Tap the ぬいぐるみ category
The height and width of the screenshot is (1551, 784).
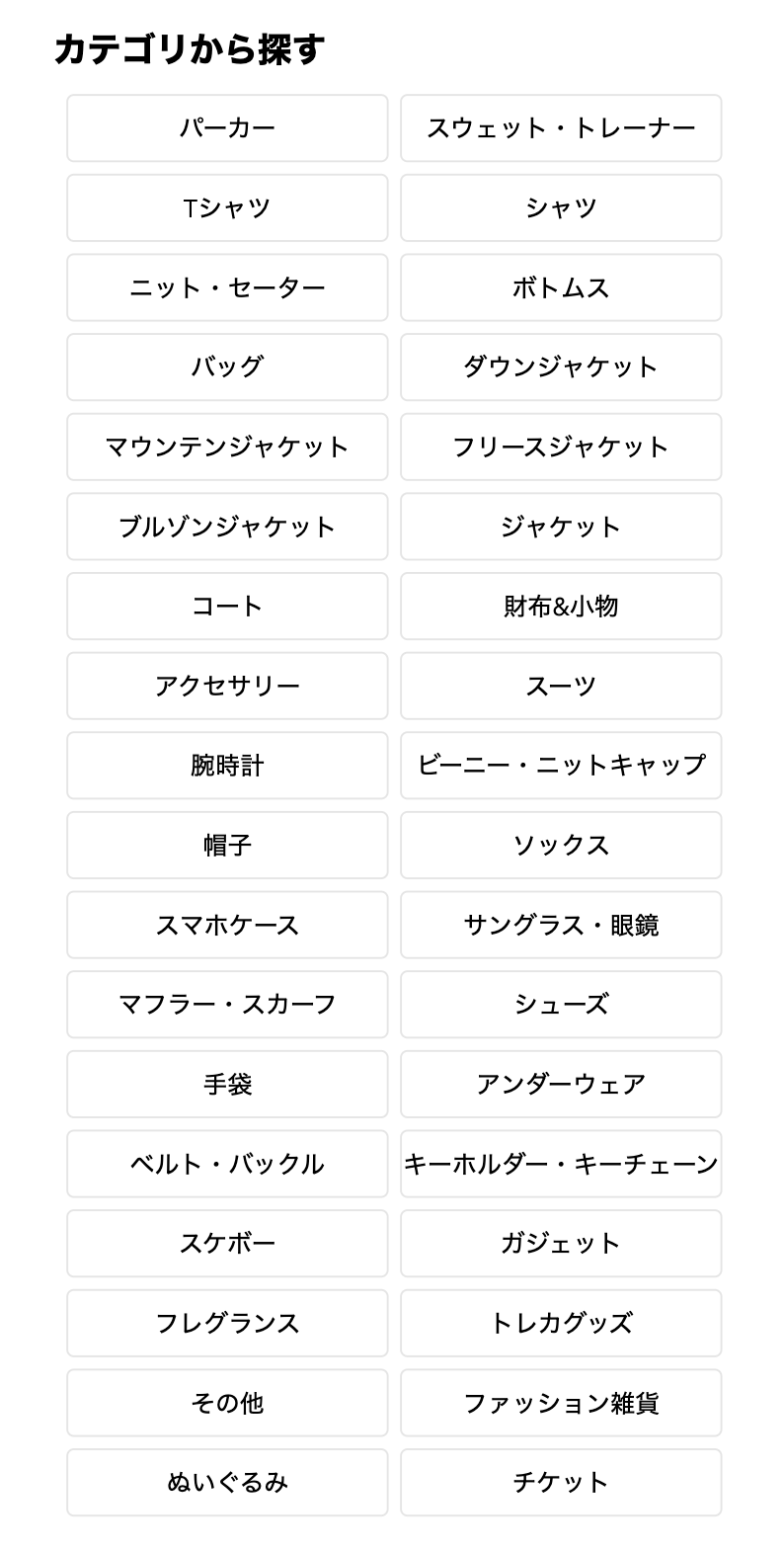tap(227, 1482)
